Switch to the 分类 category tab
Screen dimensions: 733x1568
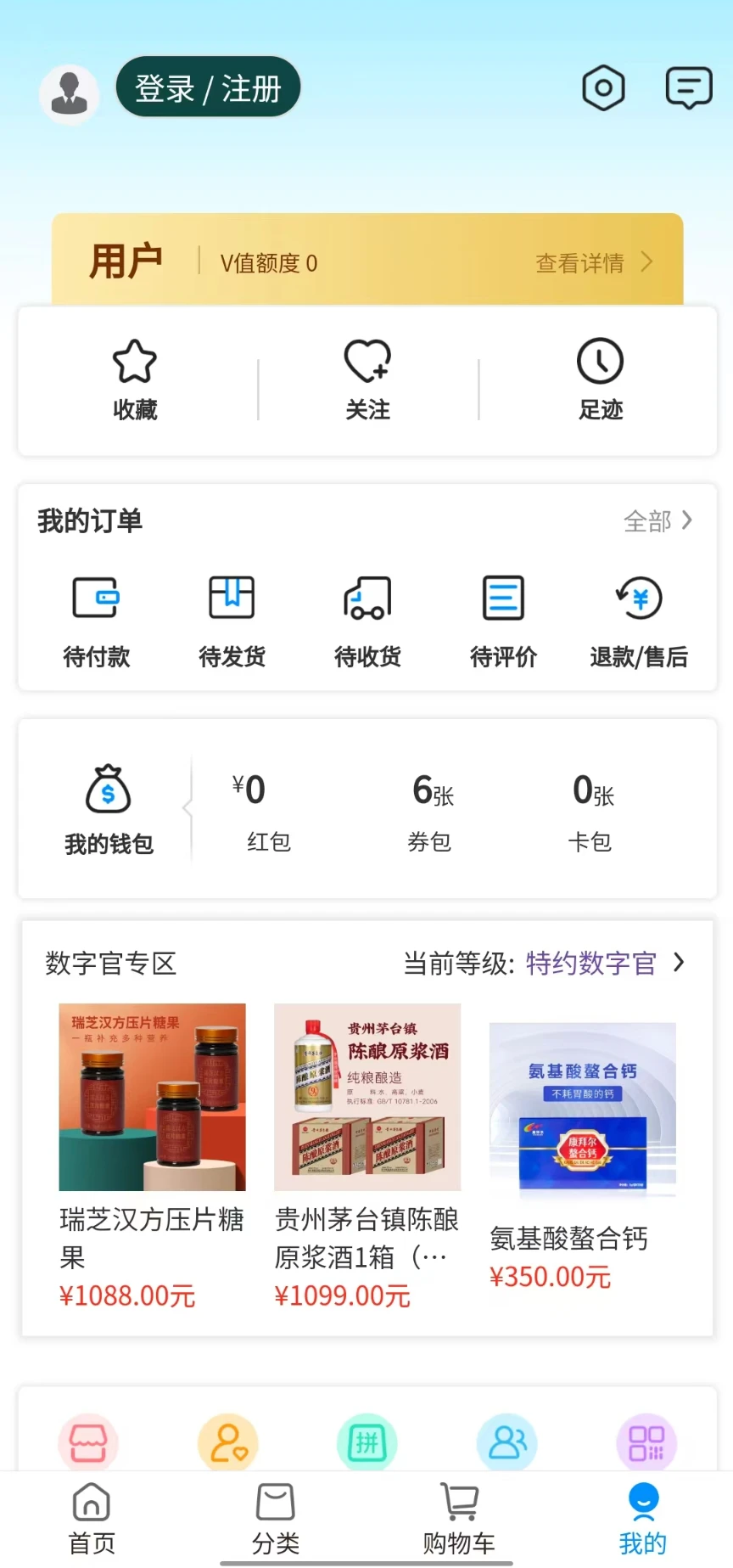click(275, 1515)
